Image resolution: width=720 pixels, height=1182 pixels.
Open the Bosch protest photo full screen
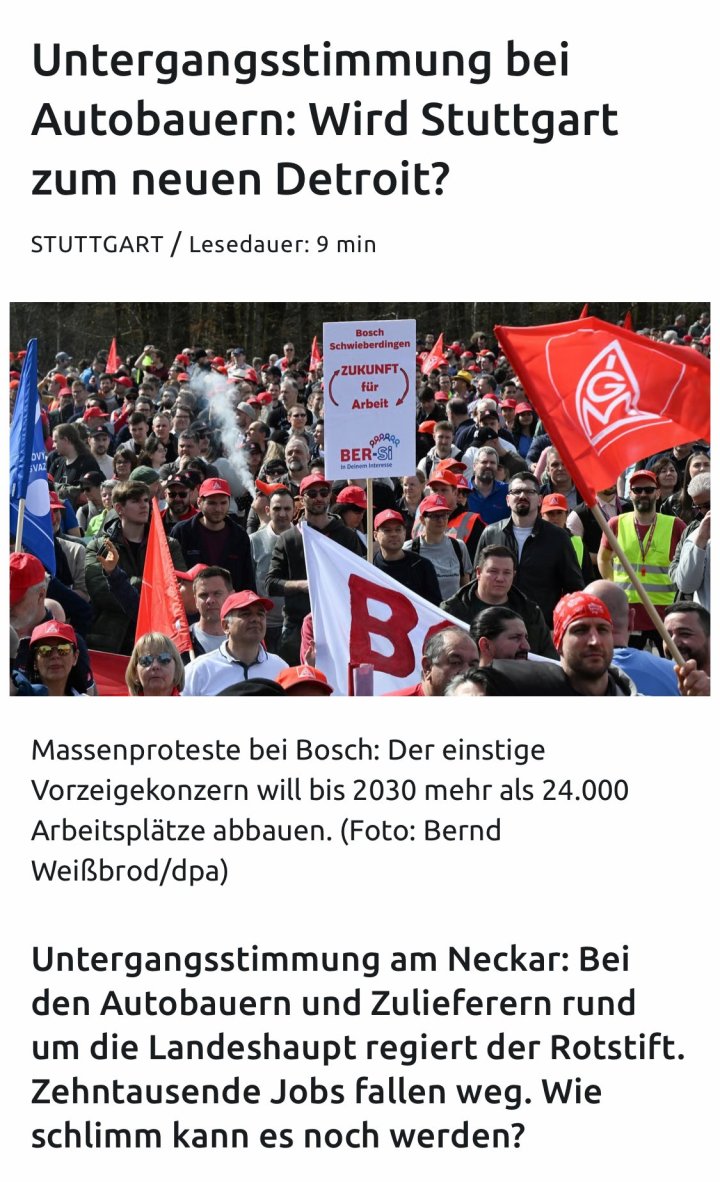[360, 499]
